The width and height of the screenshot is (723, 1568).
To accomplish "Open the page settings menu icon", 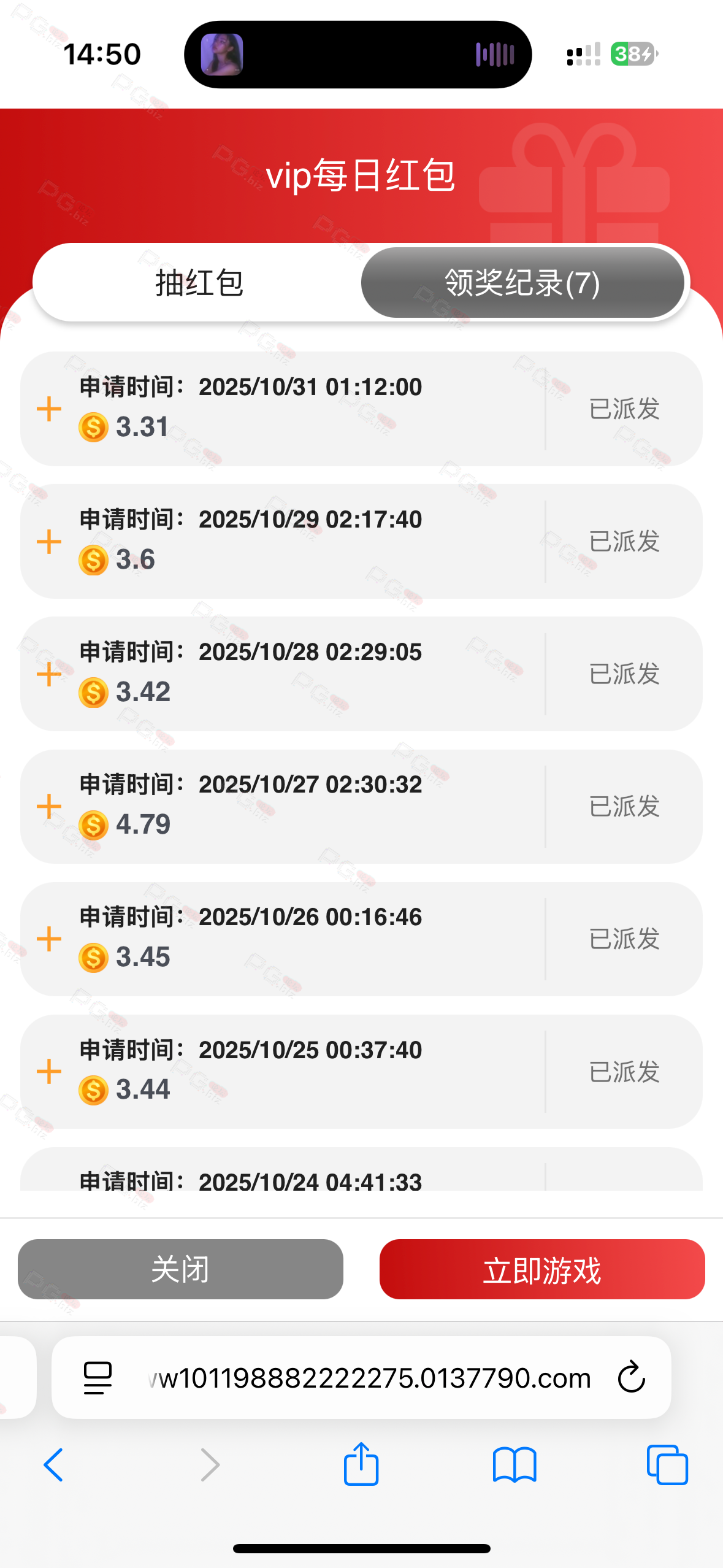I will point(98,1378).
